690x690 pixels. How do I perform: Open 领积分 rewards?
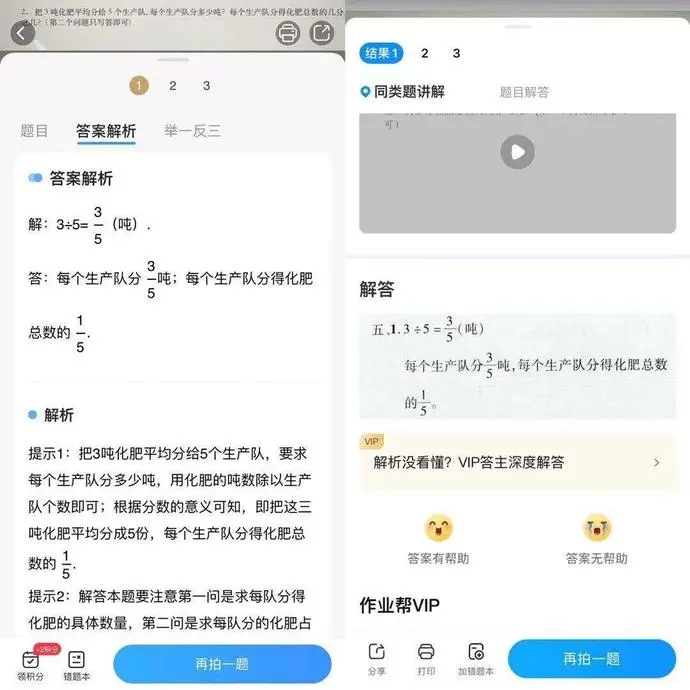[x=33, y=664]
